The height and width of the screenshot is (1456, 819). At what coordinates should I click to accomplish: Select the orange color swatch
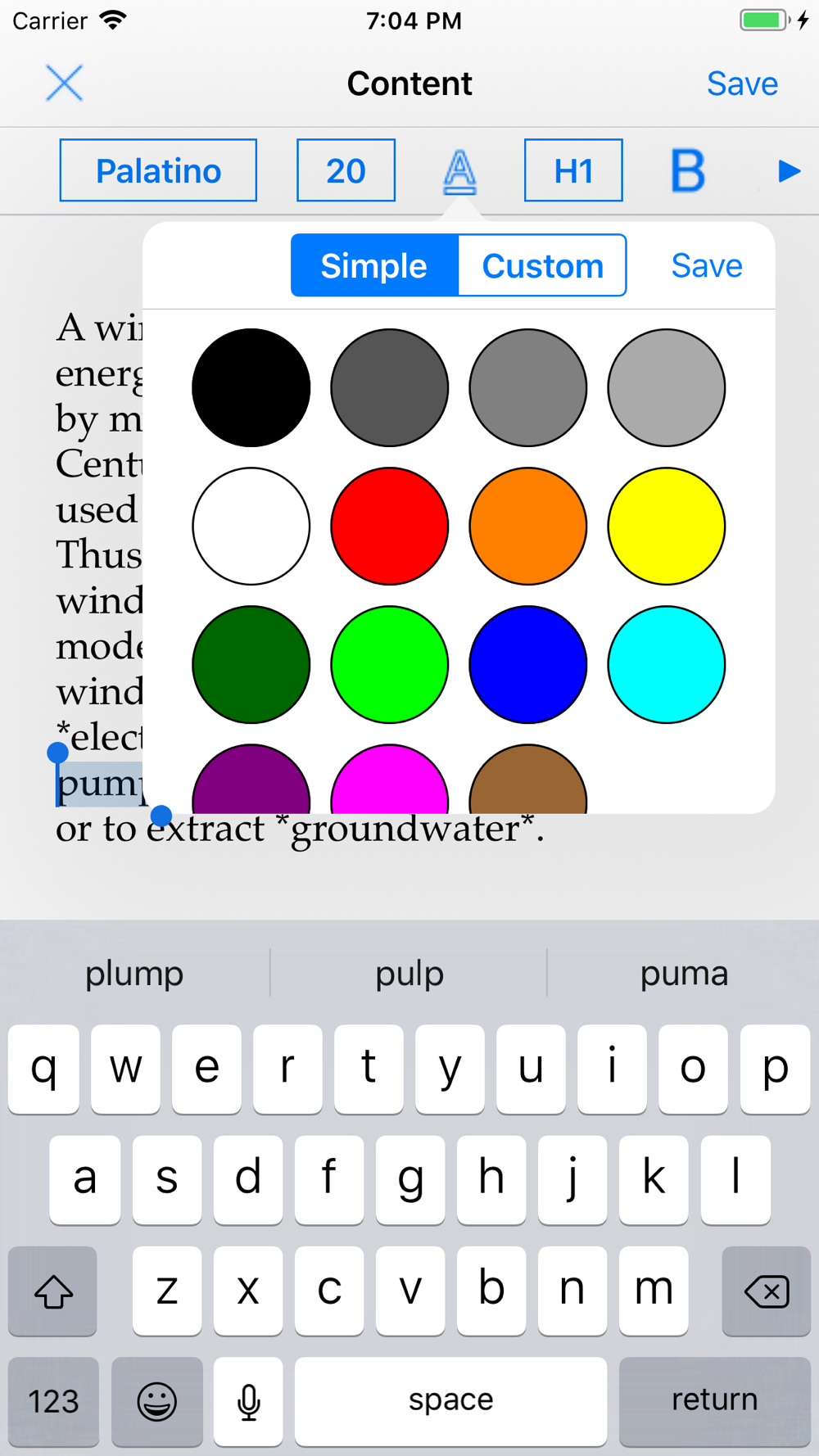528,527
